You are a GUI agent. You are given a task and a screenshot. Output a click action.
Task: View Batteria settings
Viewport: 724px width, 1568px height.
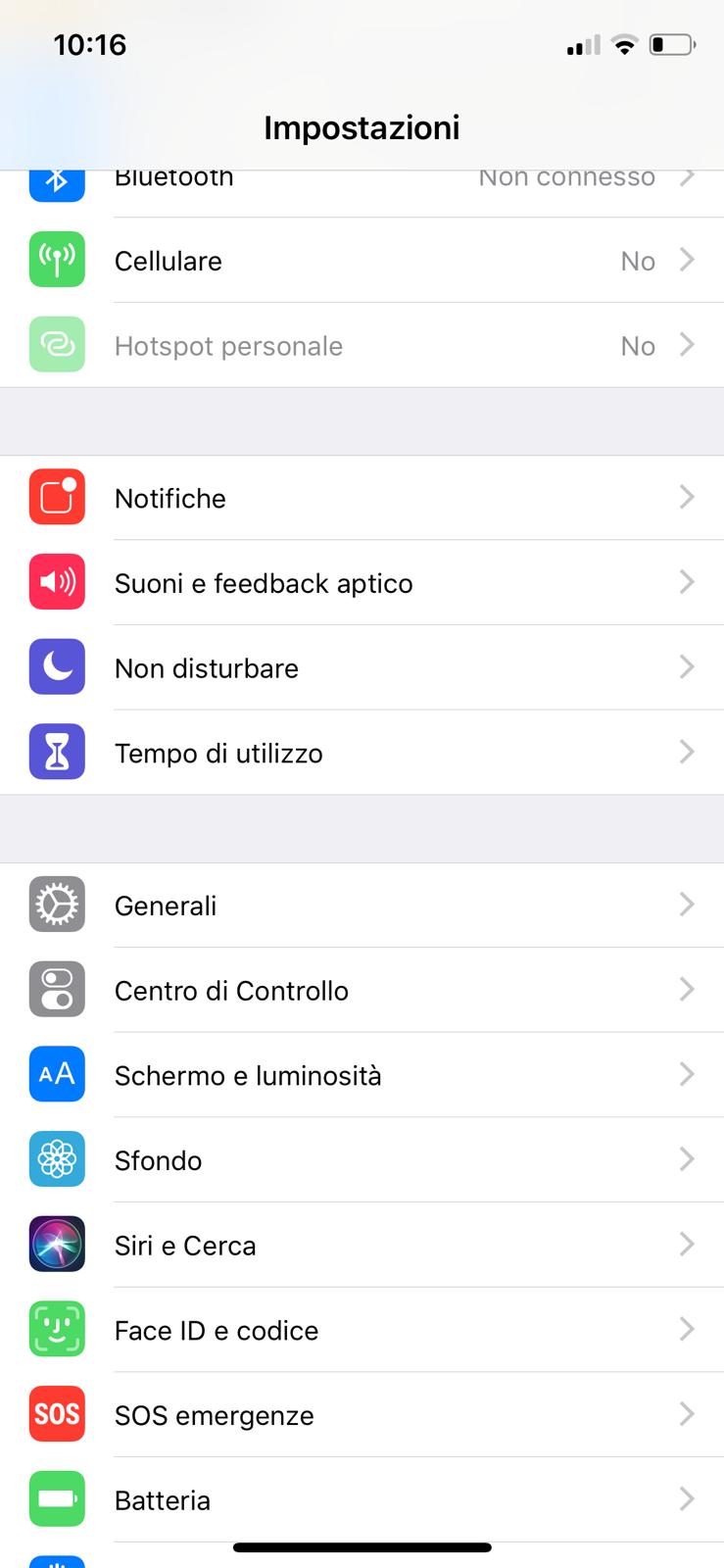[x=362, y=1499]
